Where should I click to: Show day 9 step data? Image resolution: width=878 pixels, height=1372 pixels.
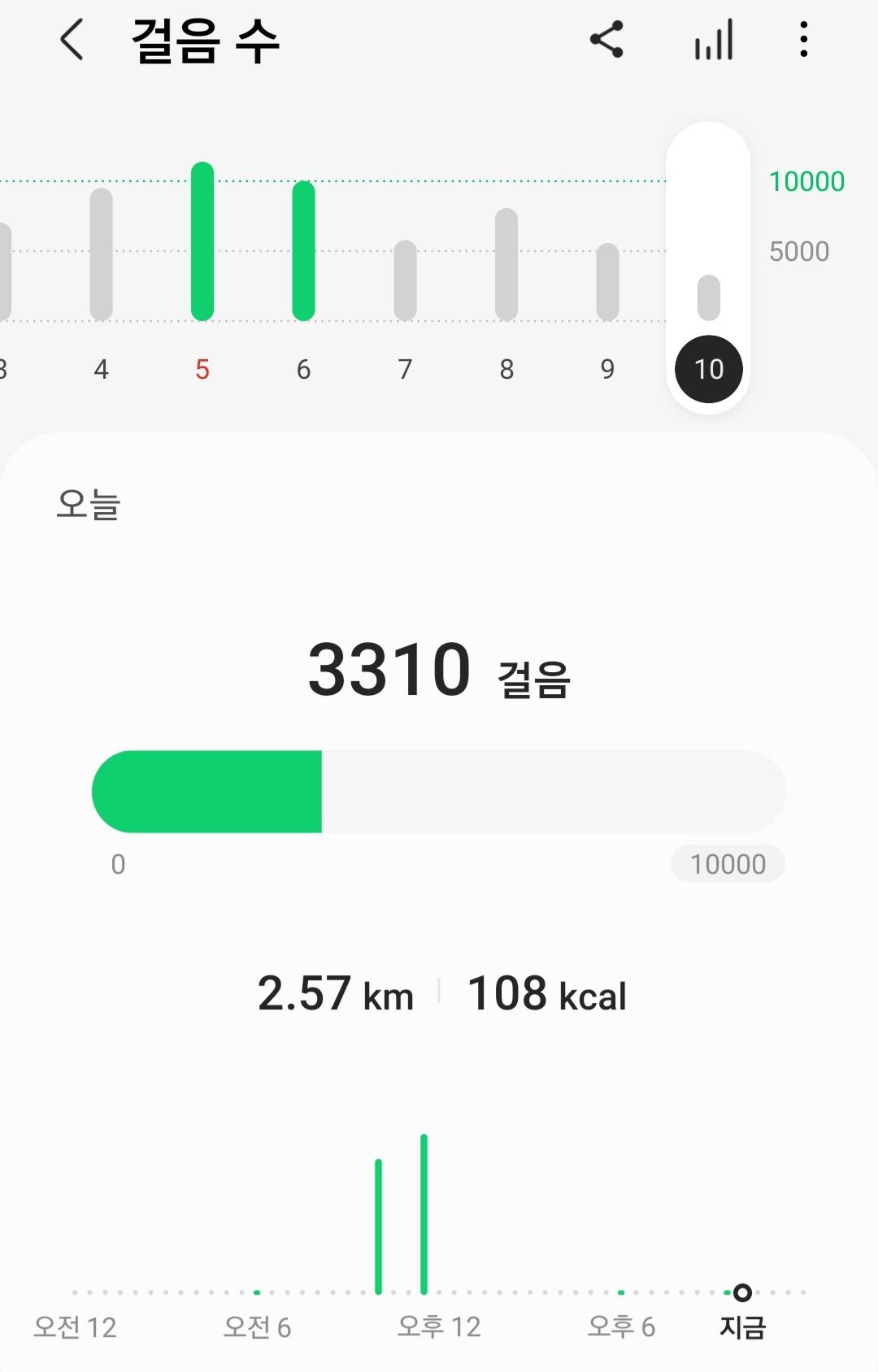[x=607, y=369]
